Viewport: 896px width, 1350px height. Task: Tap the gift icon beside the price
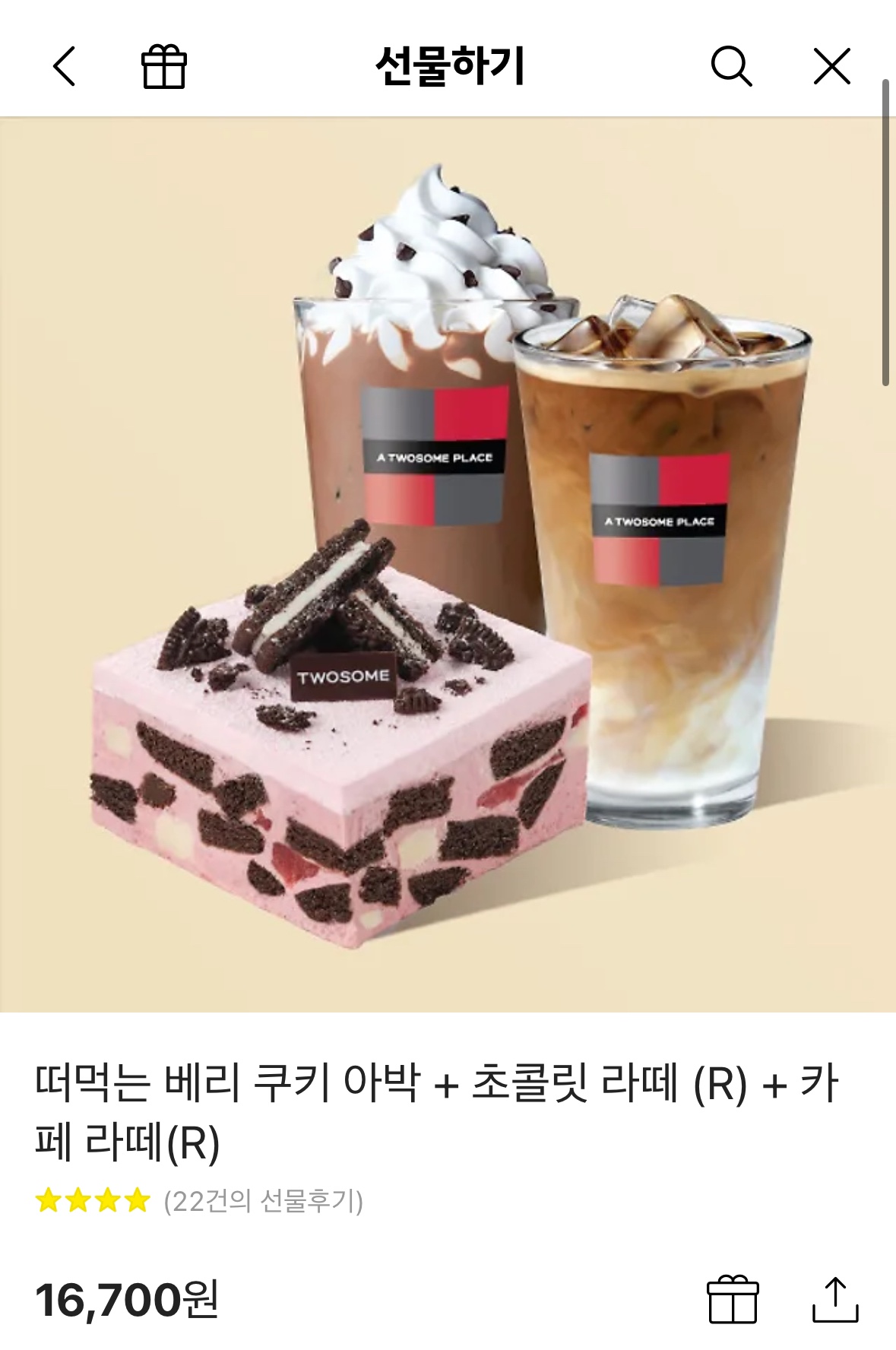(x=733, y=1299)
